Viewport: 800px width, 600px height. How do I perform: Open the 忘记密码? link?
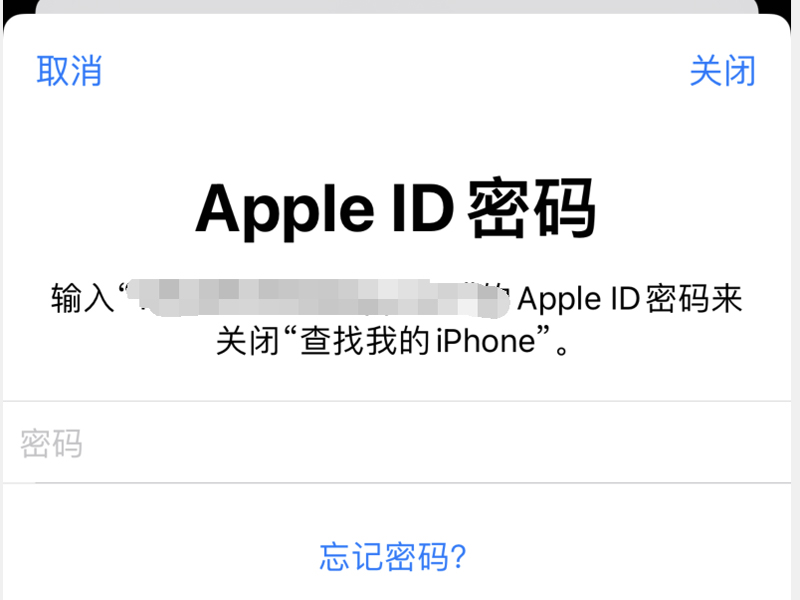click(x=394, y=556)
